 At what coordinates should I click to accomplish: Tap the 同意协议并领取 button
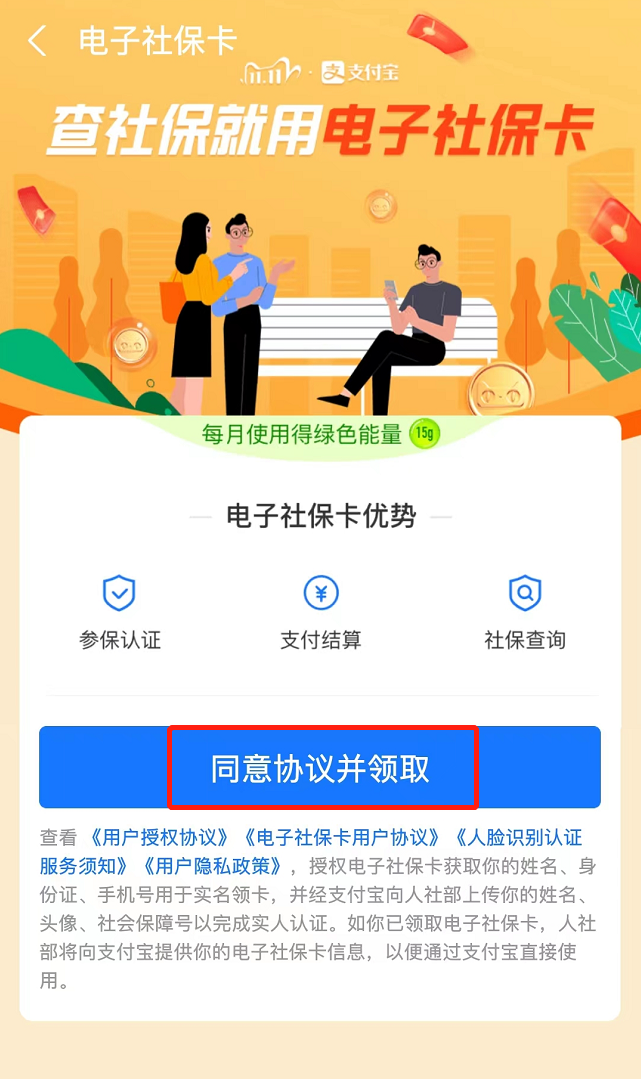[320, 767]
